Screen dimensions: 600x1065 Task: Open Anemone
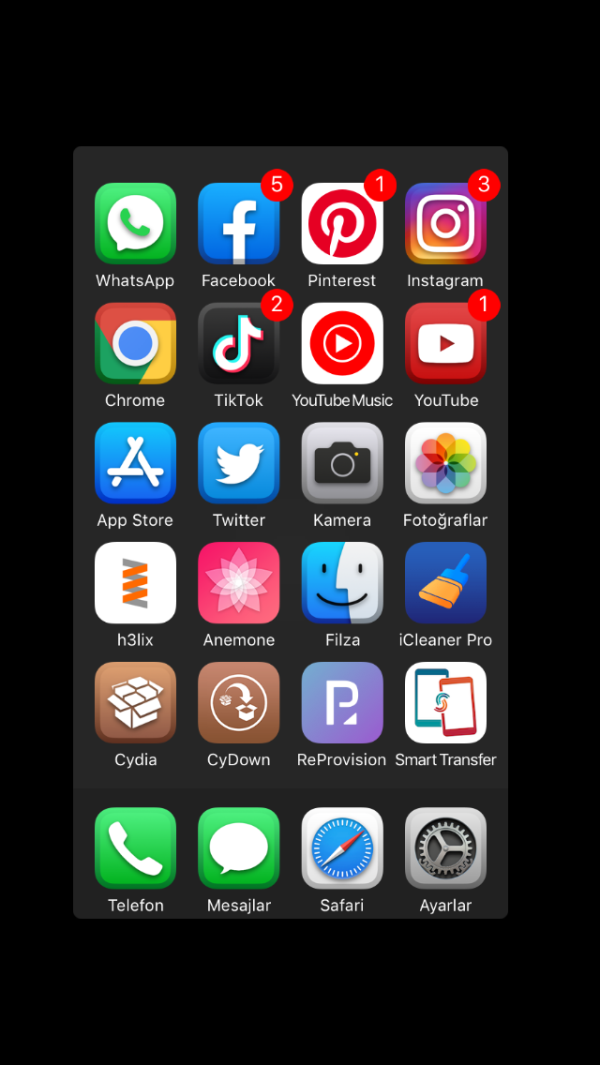(x=238, y=583)
